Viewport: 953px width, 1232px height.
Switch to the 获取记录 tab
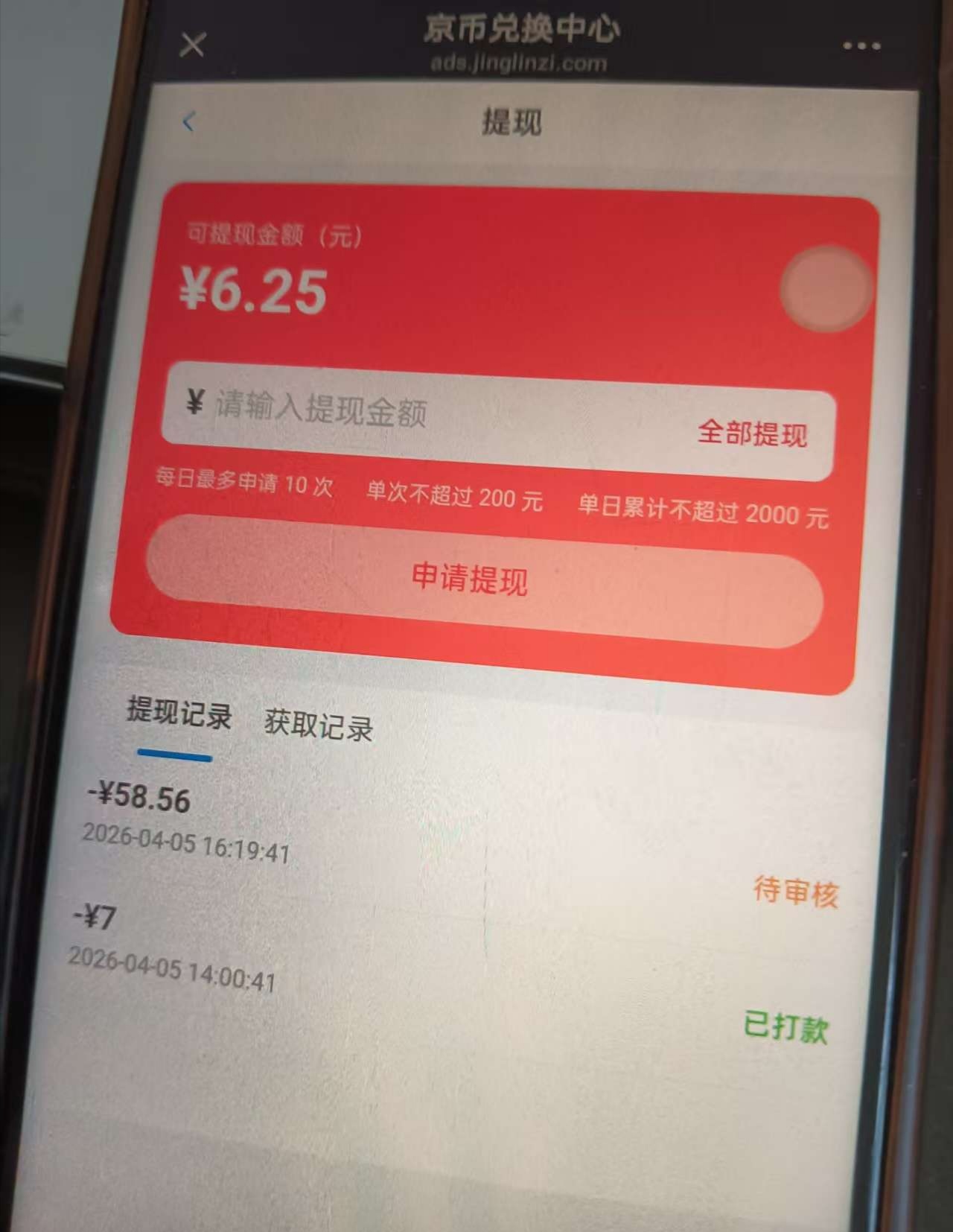point(319,725)
